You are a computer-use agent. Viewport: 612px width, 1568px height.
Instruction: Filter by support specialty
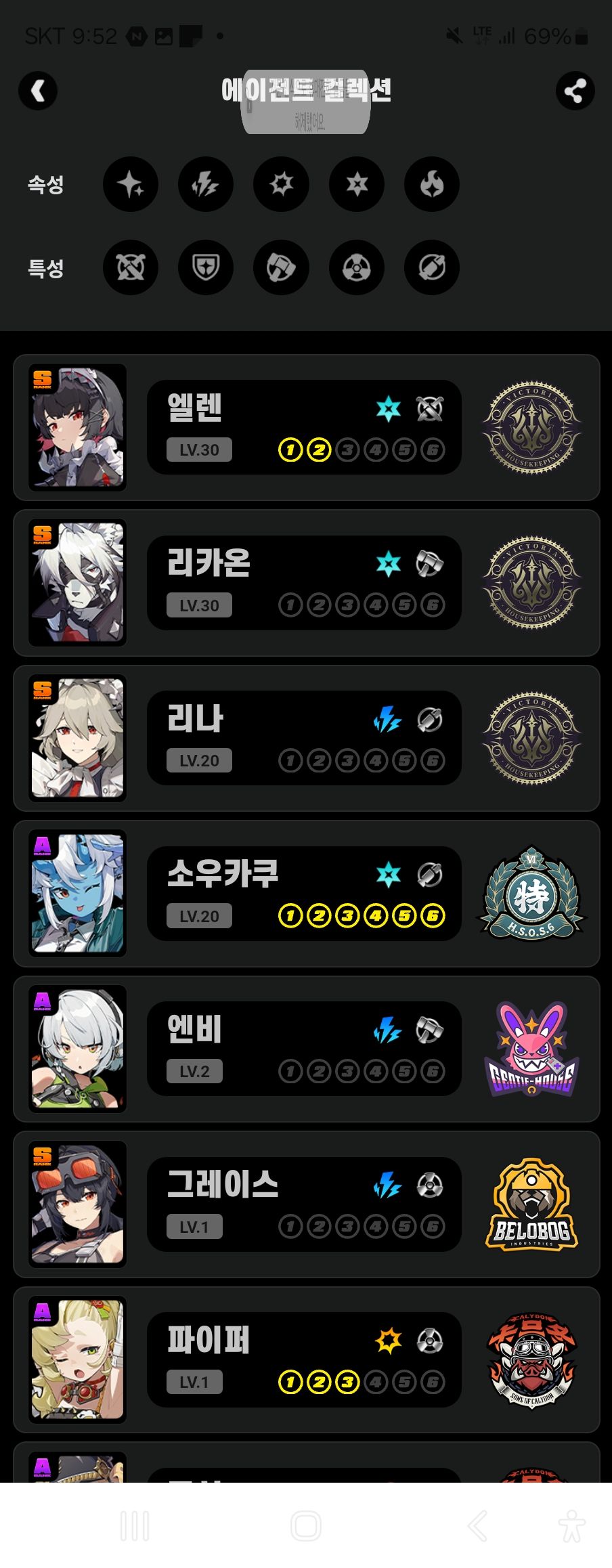[x=432, y=268]
